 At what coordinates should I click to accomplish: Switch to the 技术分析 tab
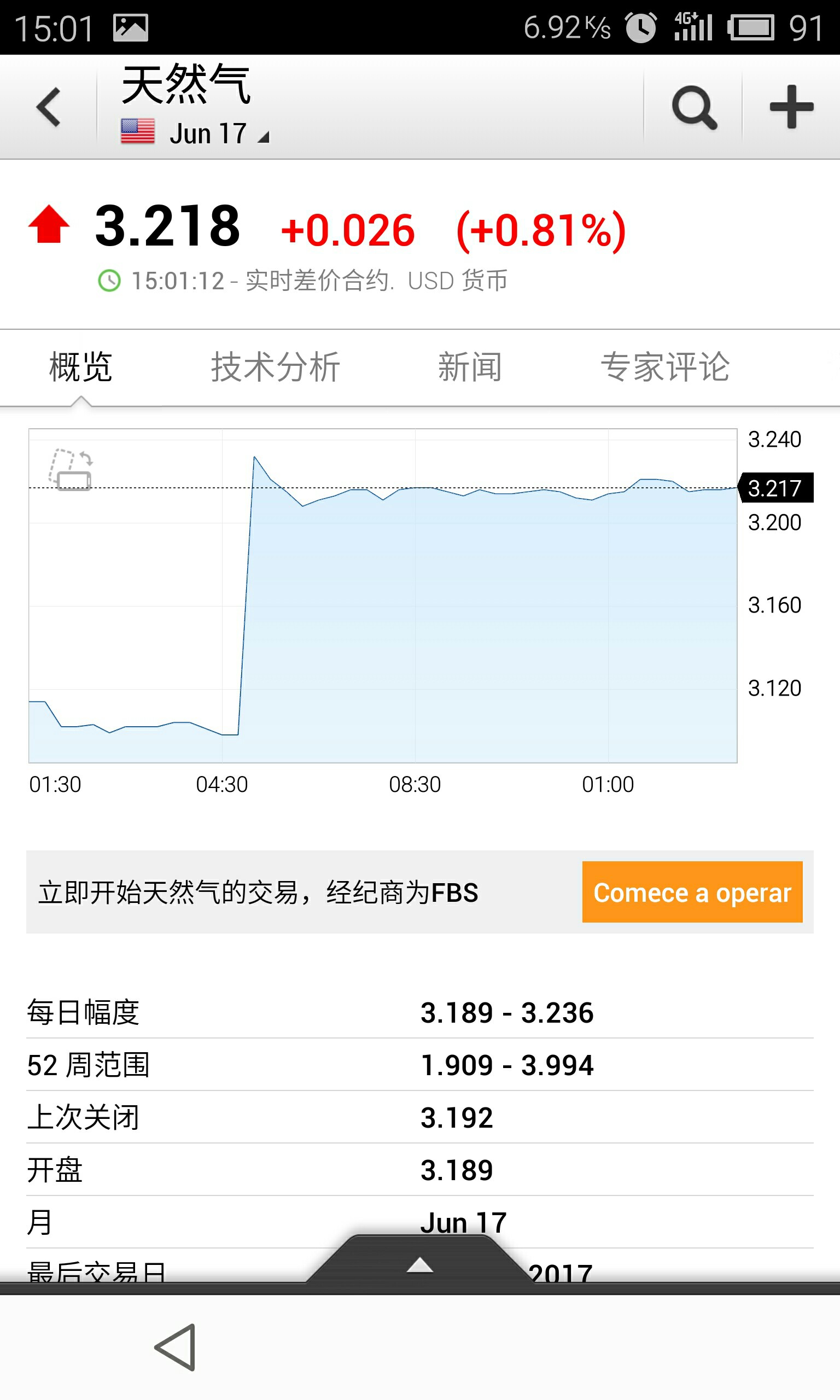tap(275, 367)
